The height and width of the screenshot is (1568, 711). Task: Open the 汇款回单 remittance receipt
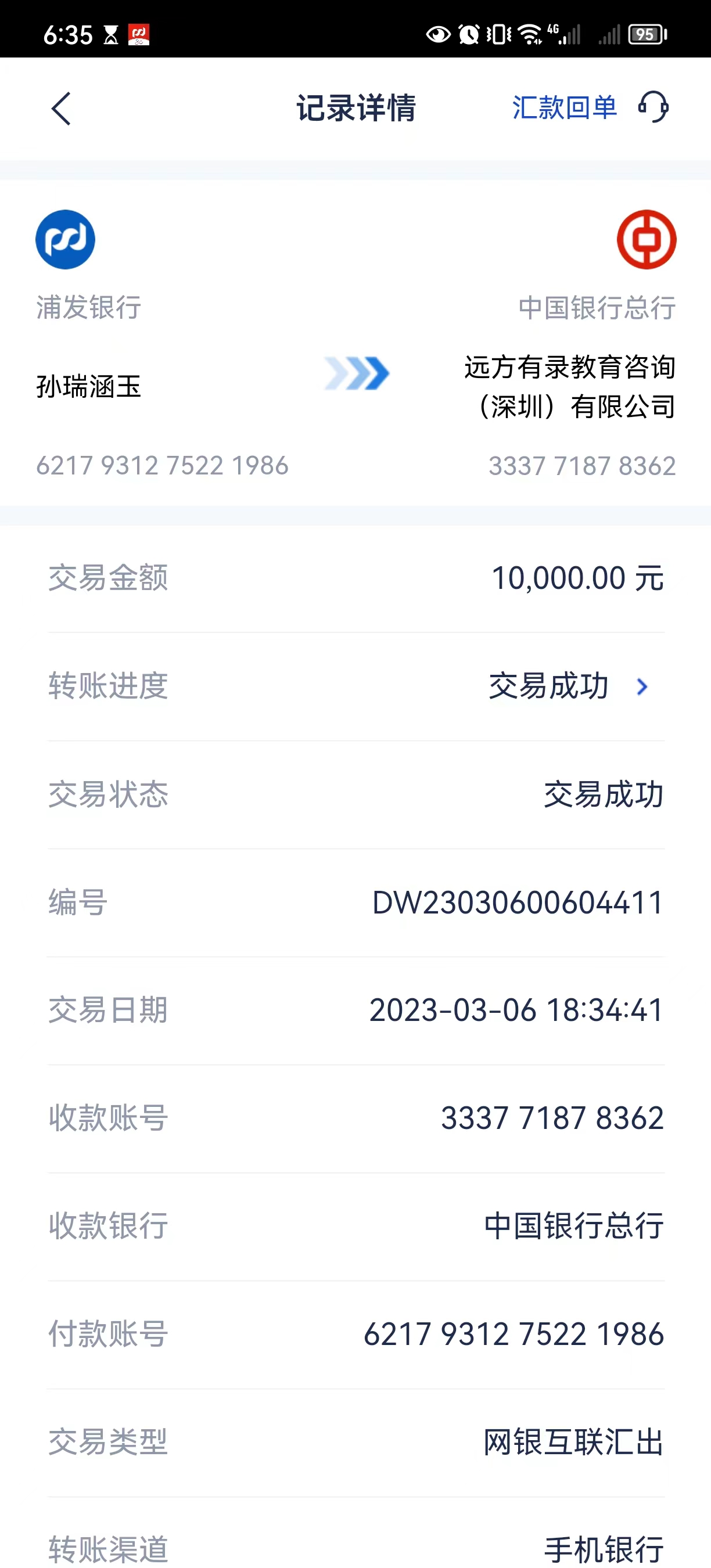pos(564,108)
